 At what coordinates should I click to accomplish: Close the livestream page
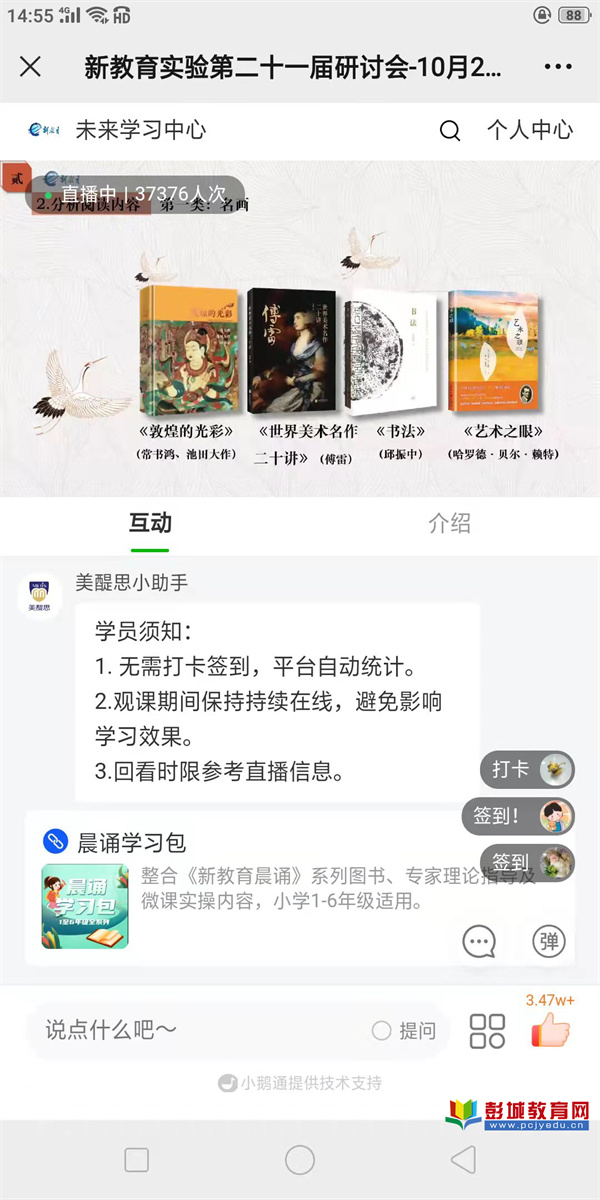coord(31,67)
